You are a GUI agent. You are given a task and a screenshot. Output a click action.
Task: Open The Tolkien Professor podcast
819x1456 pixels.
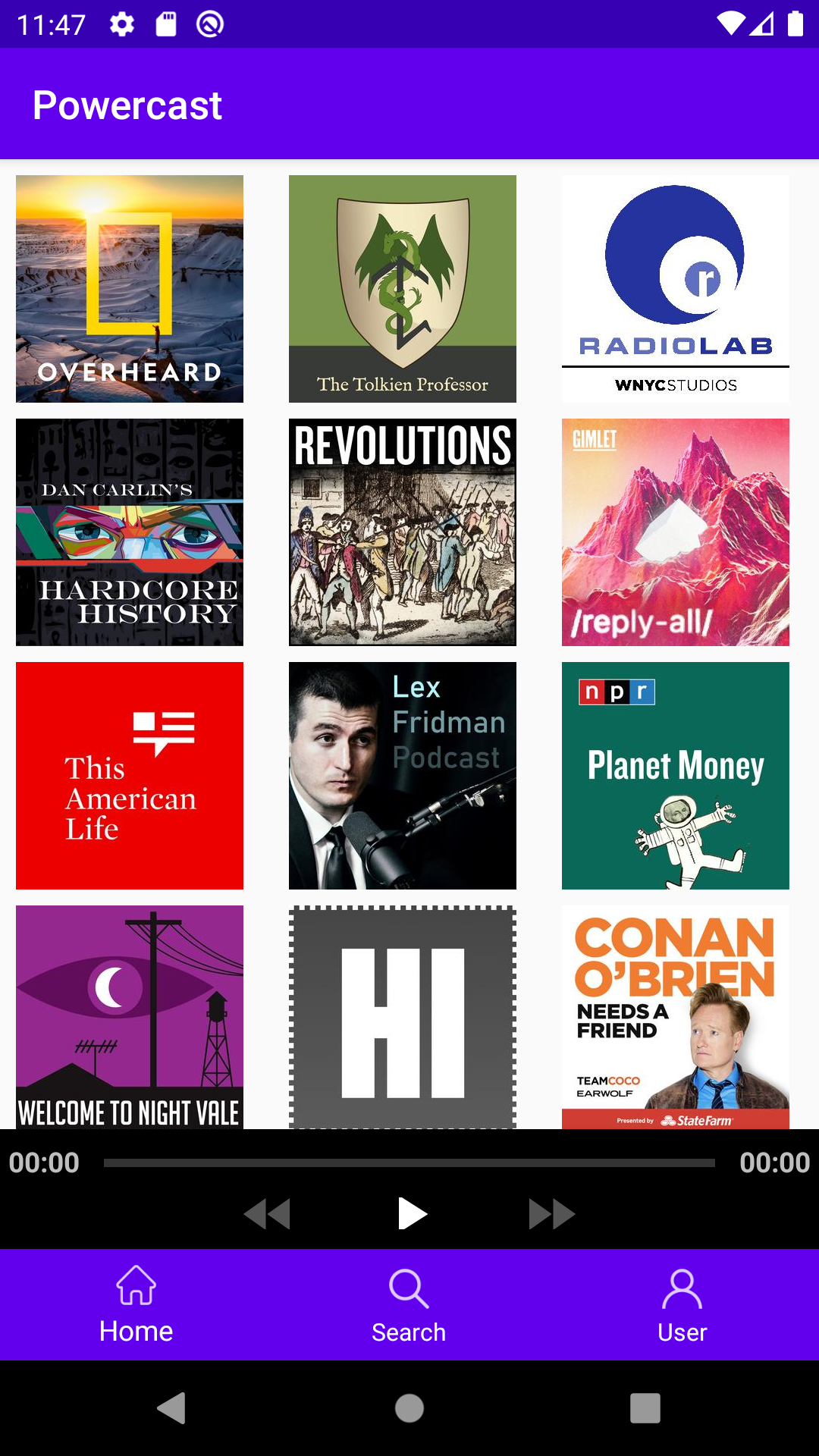[x=403, y=289]
